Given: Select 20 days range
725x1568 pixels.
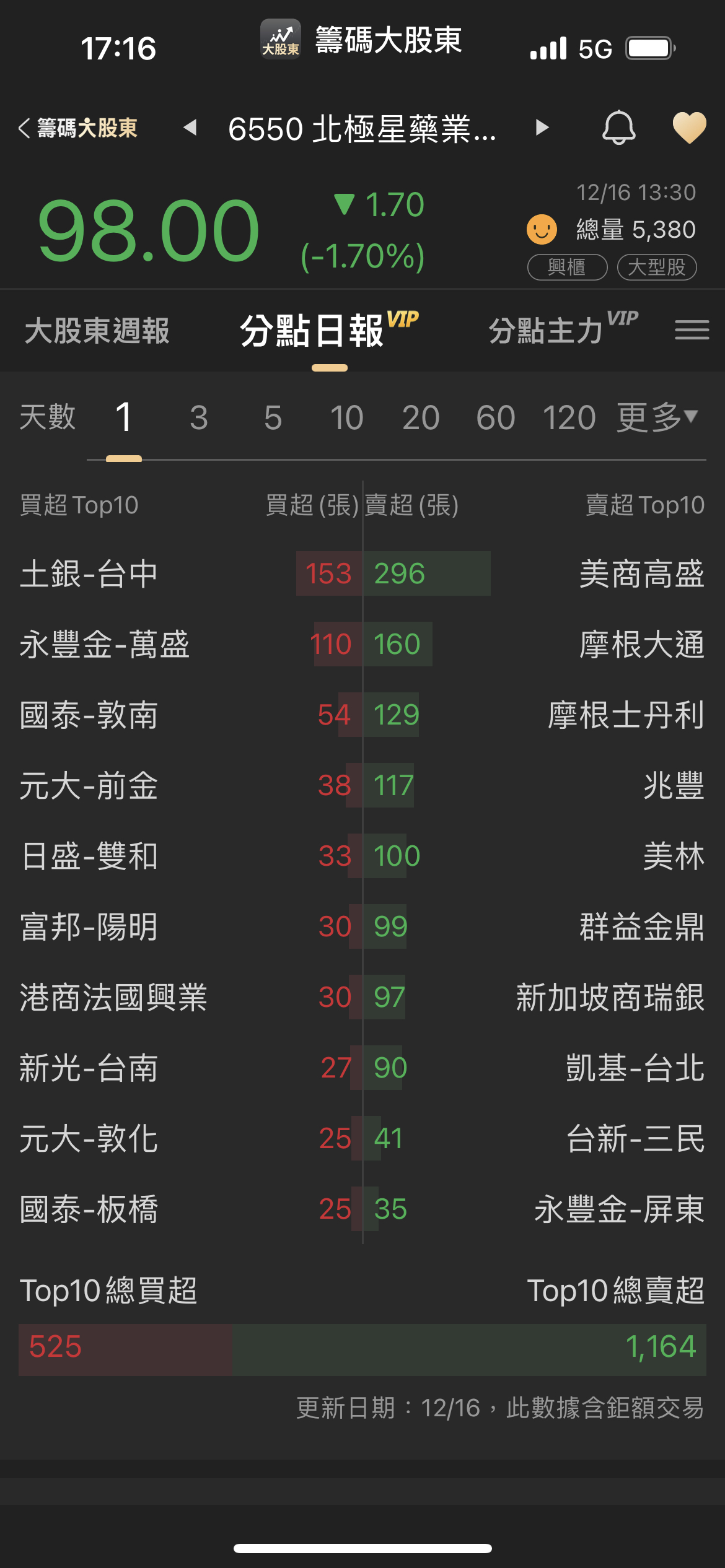Looking at the screenshot, I should click(x=421, y=417).
